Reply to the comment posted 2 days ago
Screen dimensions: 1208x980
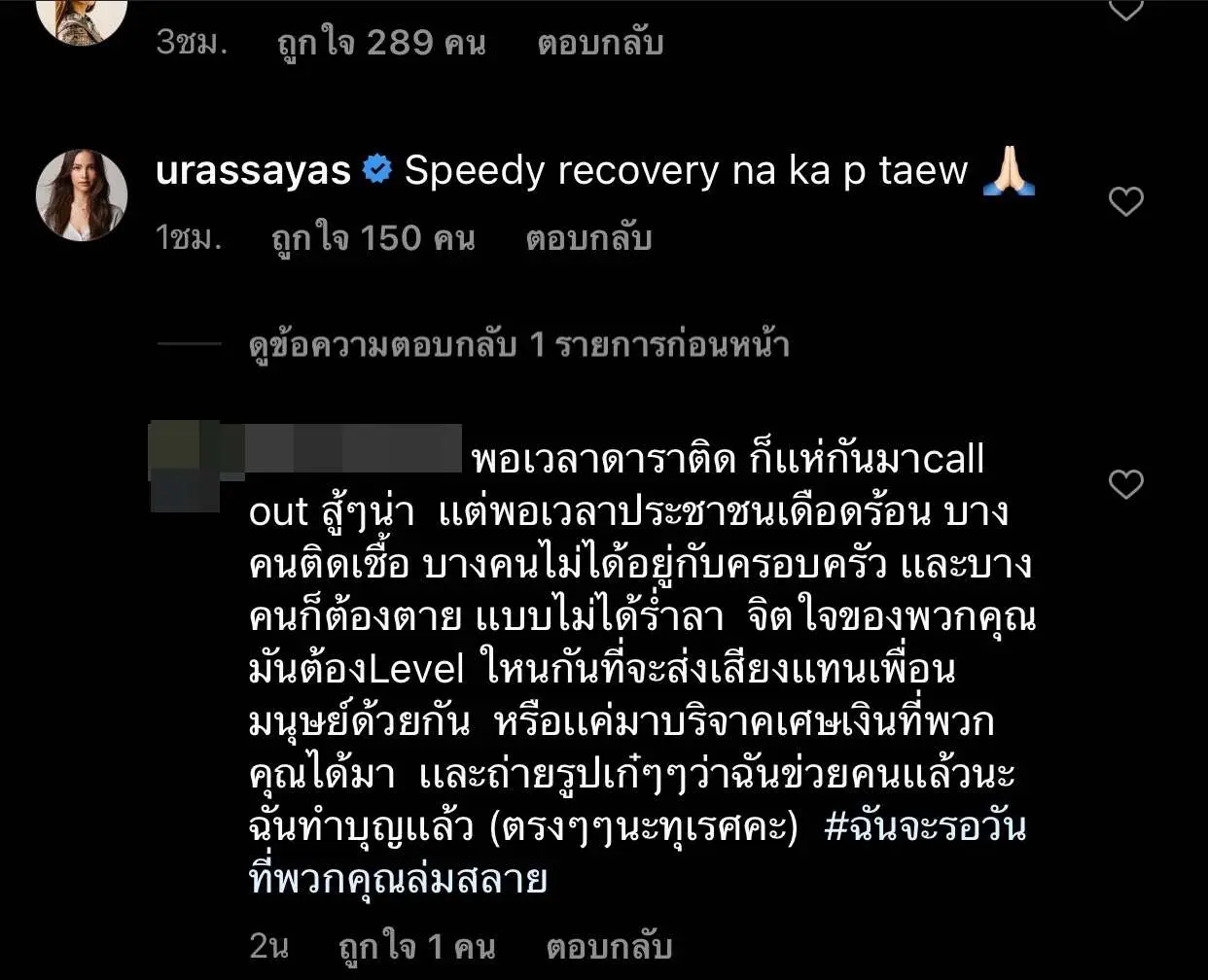(609, 946)
